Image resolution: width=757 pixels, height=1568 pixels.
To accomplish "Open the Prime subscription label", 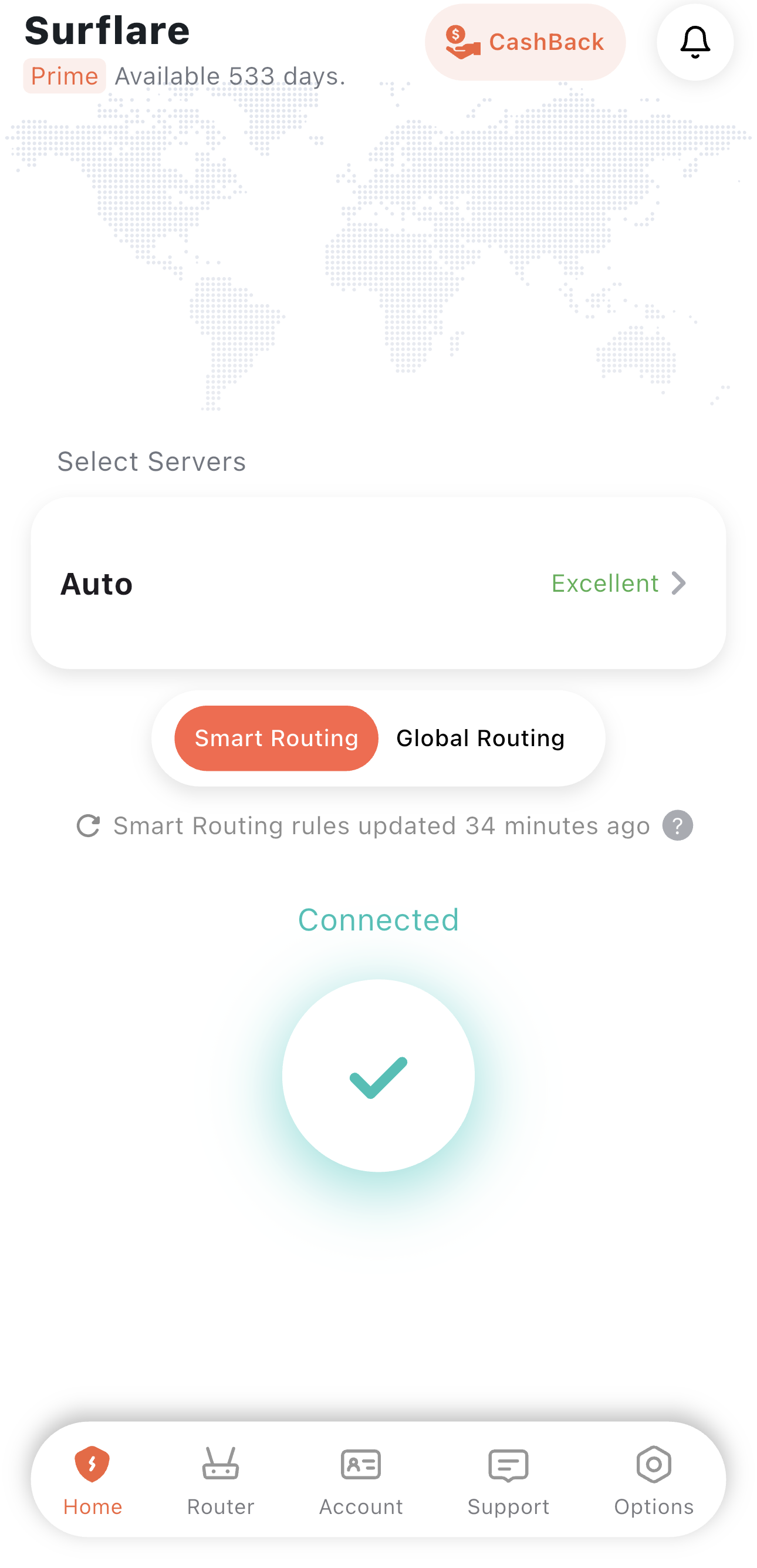I will pyautogui.click(x=65, y=76).
